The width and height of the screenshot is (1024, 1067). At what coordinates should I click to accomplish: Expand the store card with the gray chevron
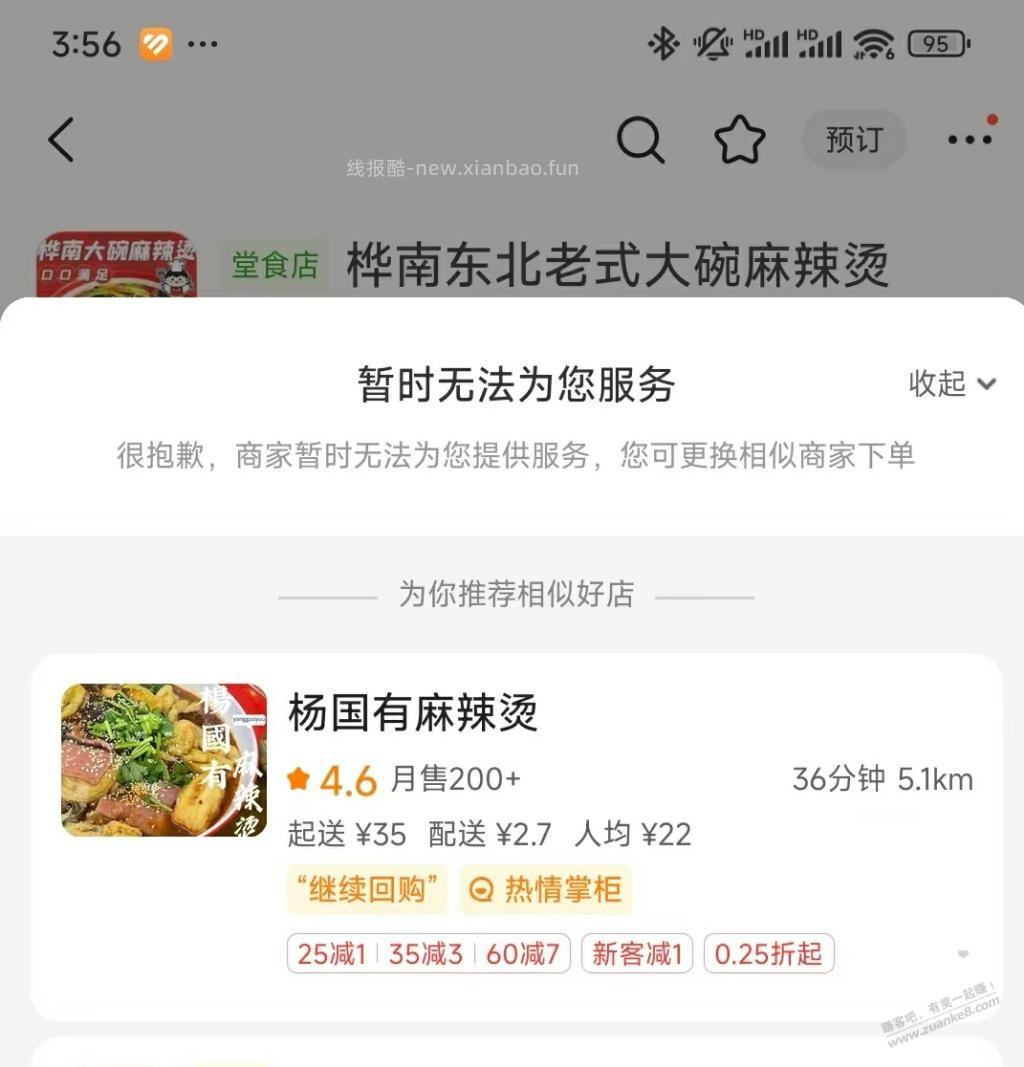(x=962, y=955)
